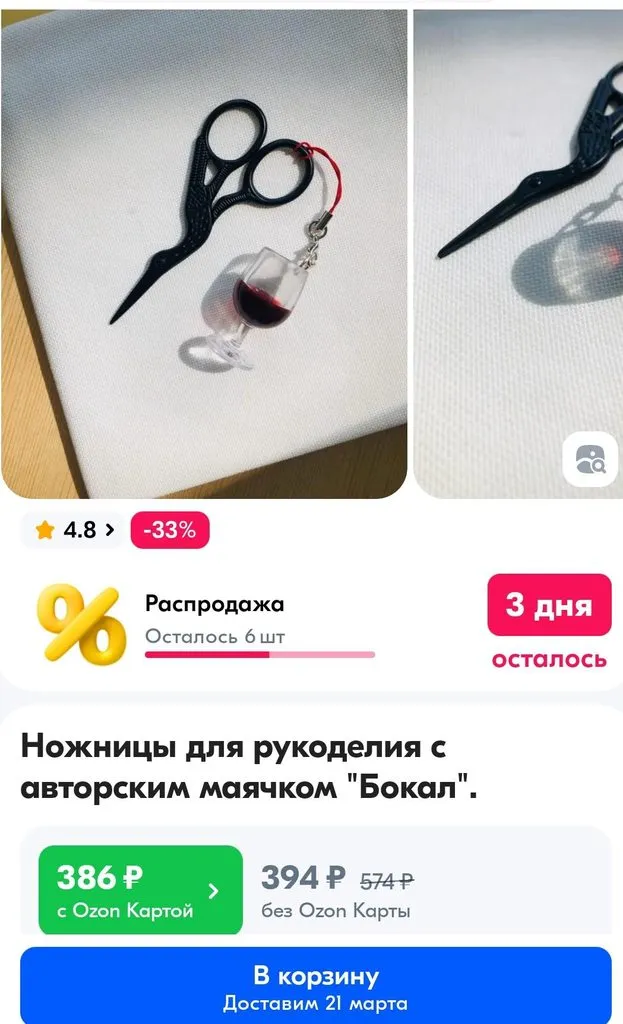Add the scissors to cart with В корзину
The width and height of the screenshot is (623, 1024).
(x=315, y=986)
